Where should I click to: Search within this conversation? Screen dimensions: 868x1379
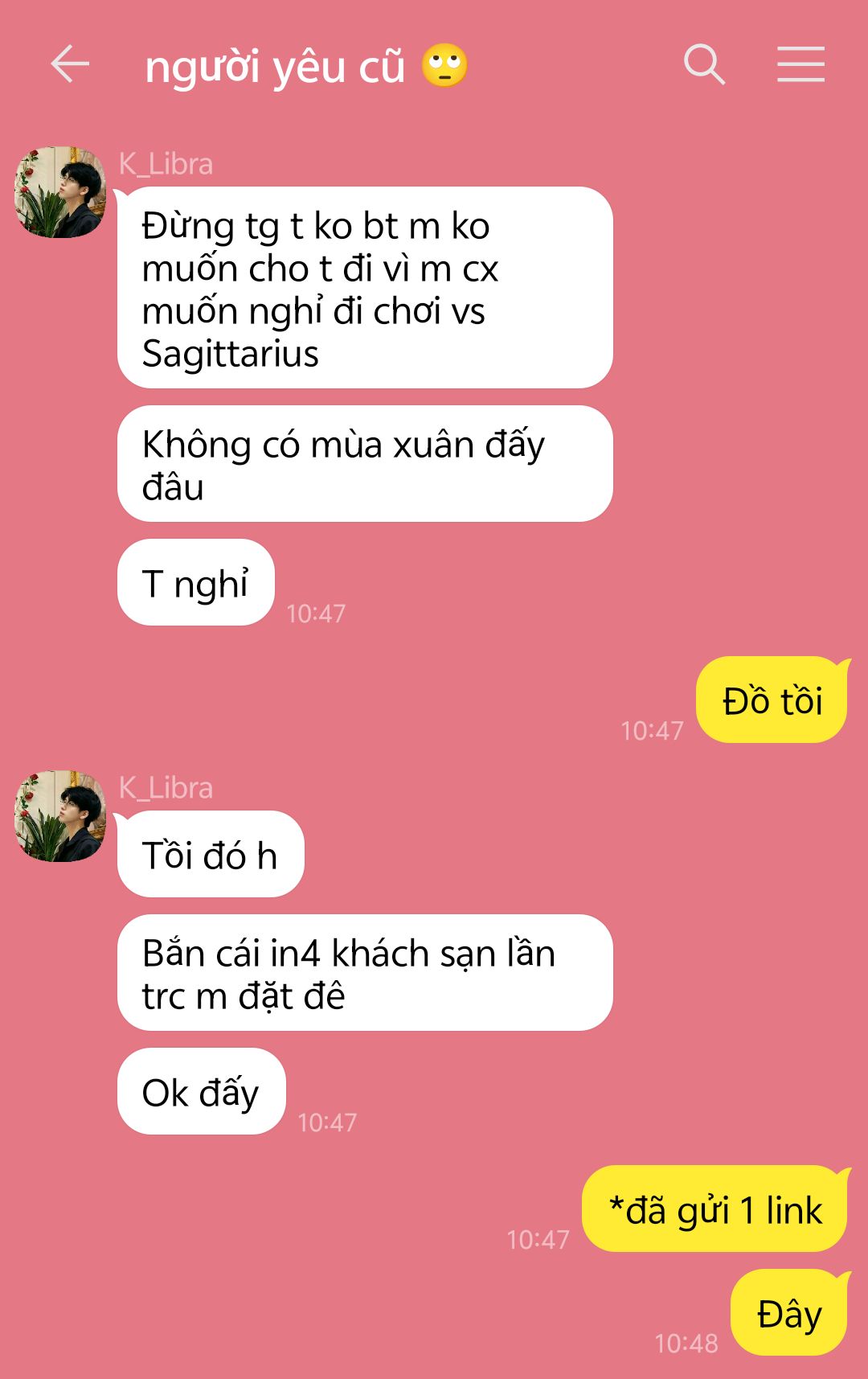(704, 64)
